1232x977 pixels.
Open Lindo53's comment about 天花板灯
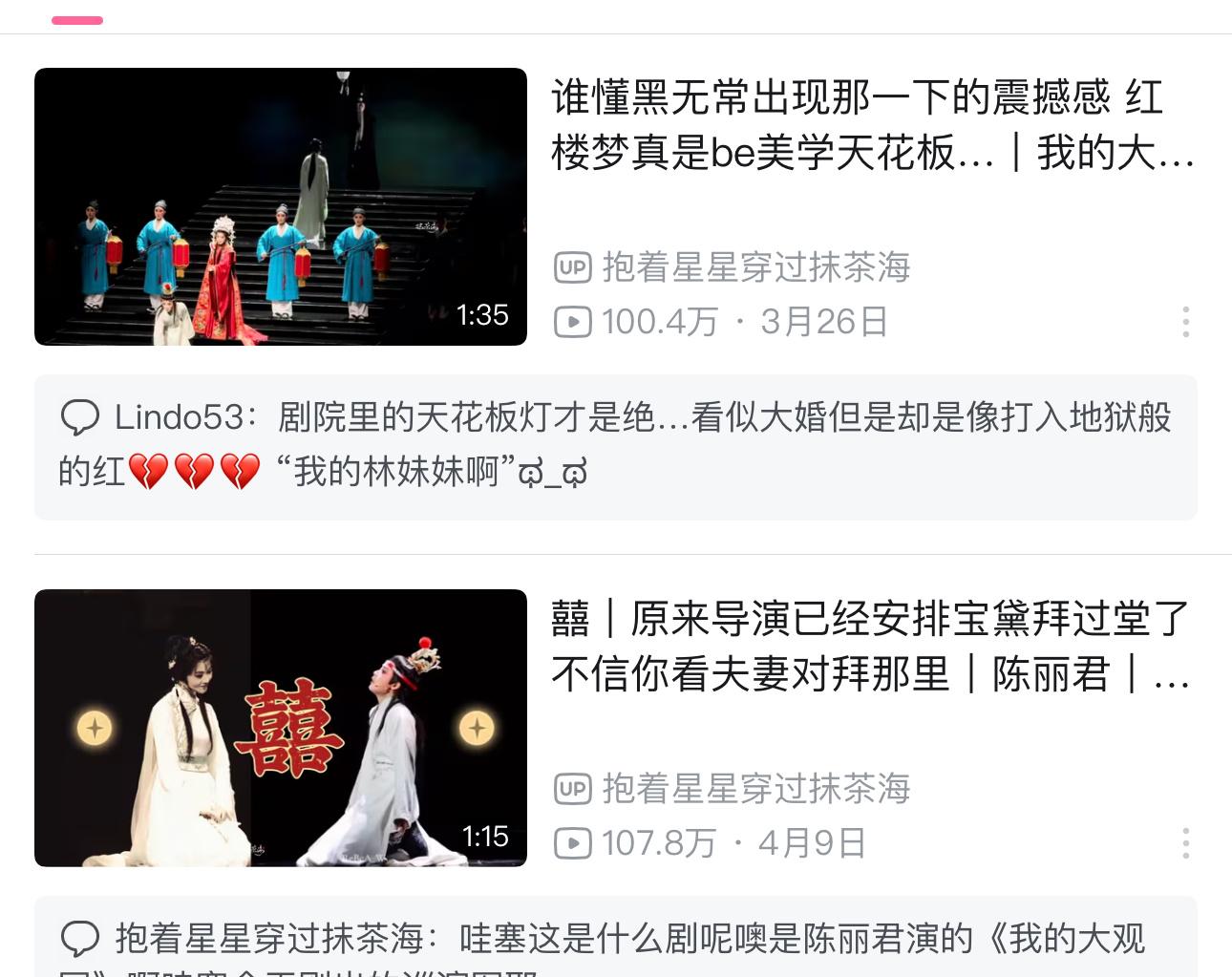(615, 445)
